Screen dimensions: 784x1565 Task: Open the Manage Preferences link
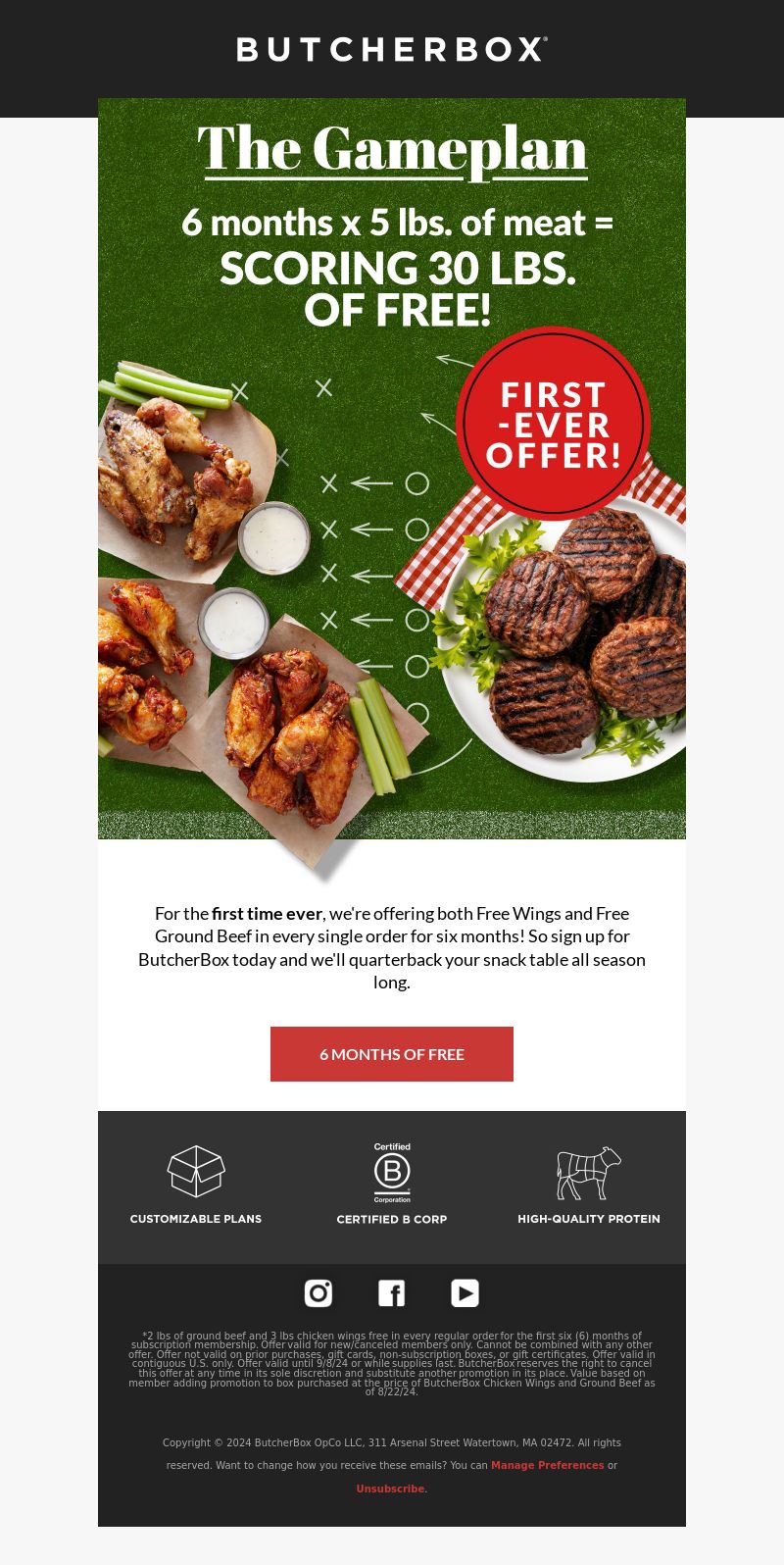click(547, 1465)
